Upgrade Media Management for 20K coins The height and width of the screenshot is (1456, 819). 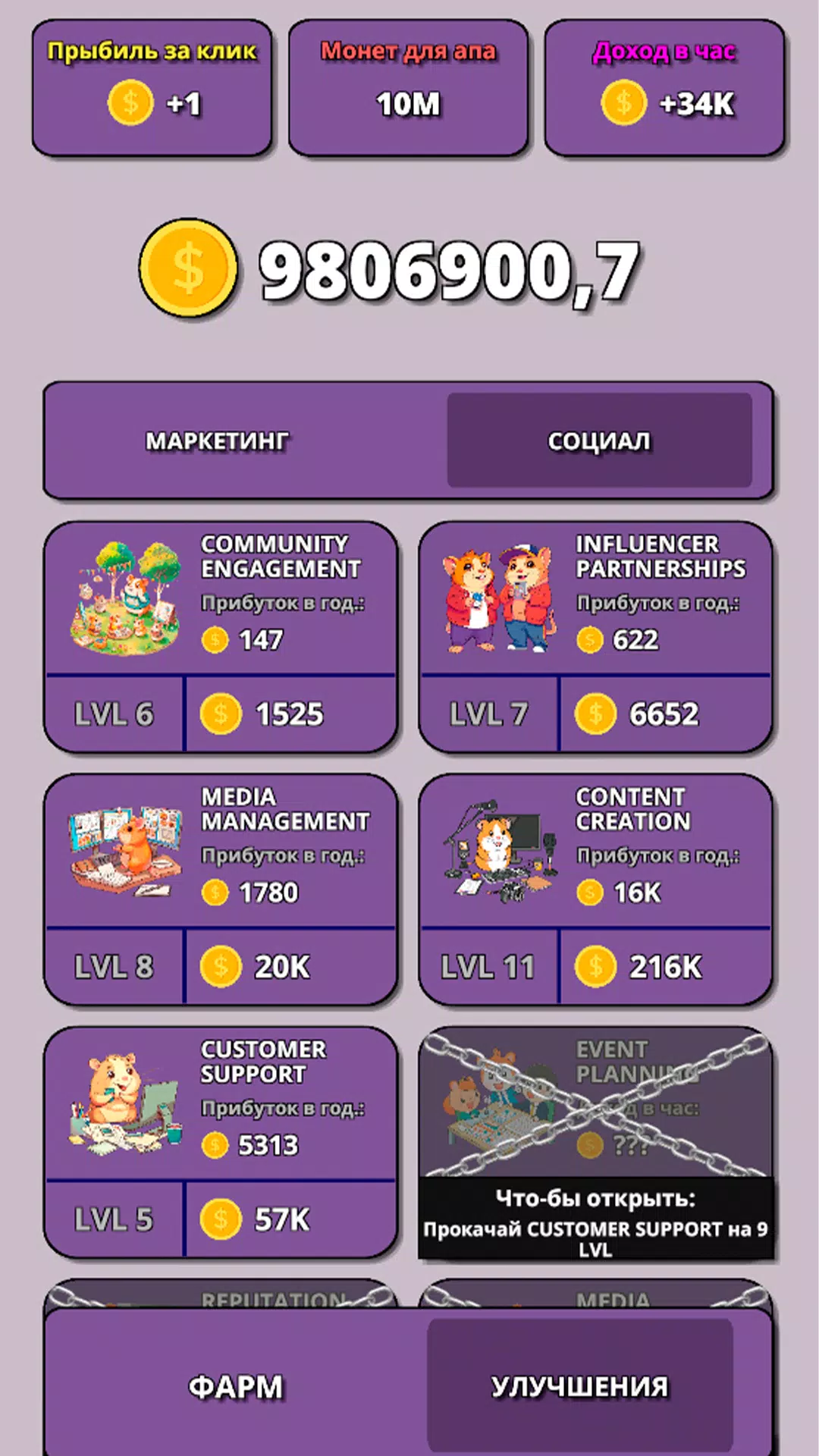pos(290,967)
